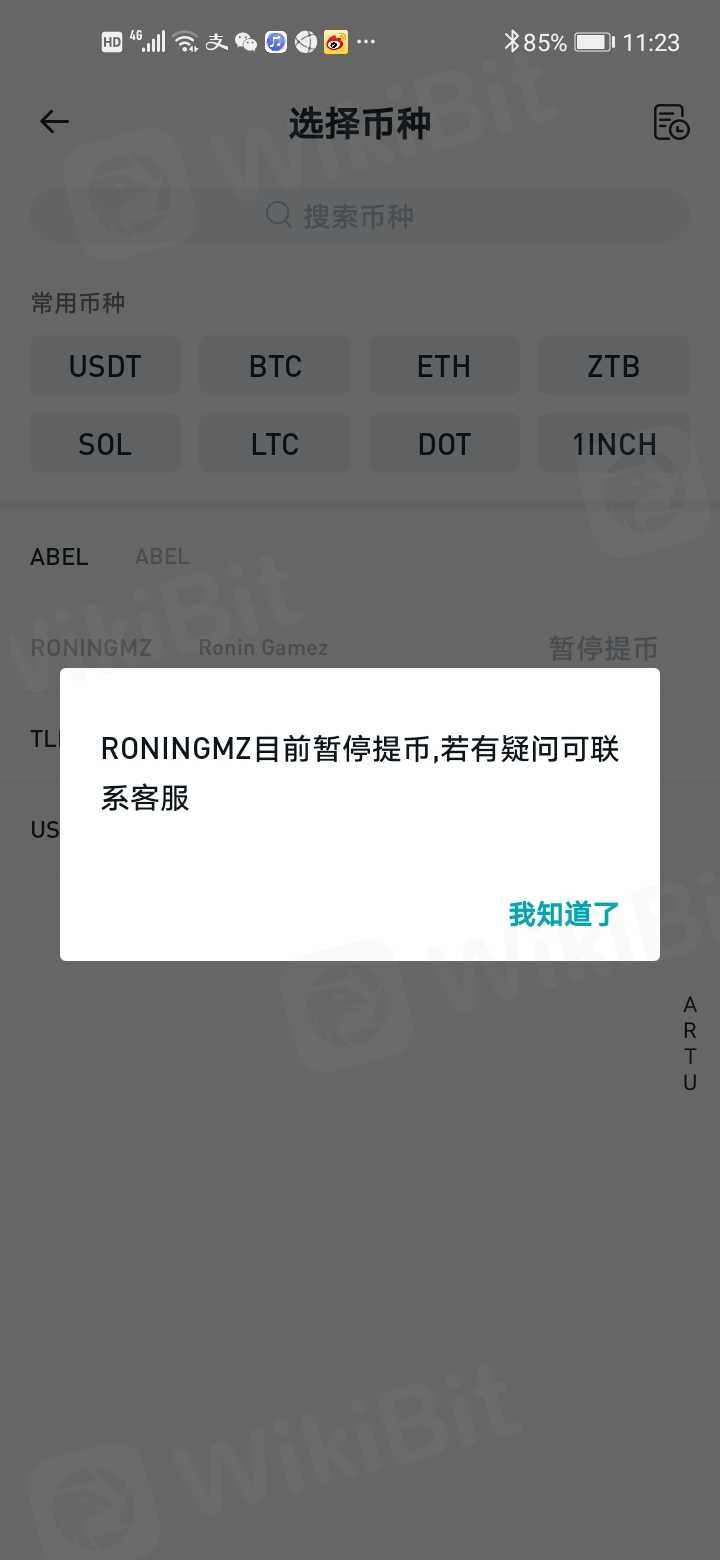
Task: Tap the 搜索币种 search field
Action: coord(360,216)
